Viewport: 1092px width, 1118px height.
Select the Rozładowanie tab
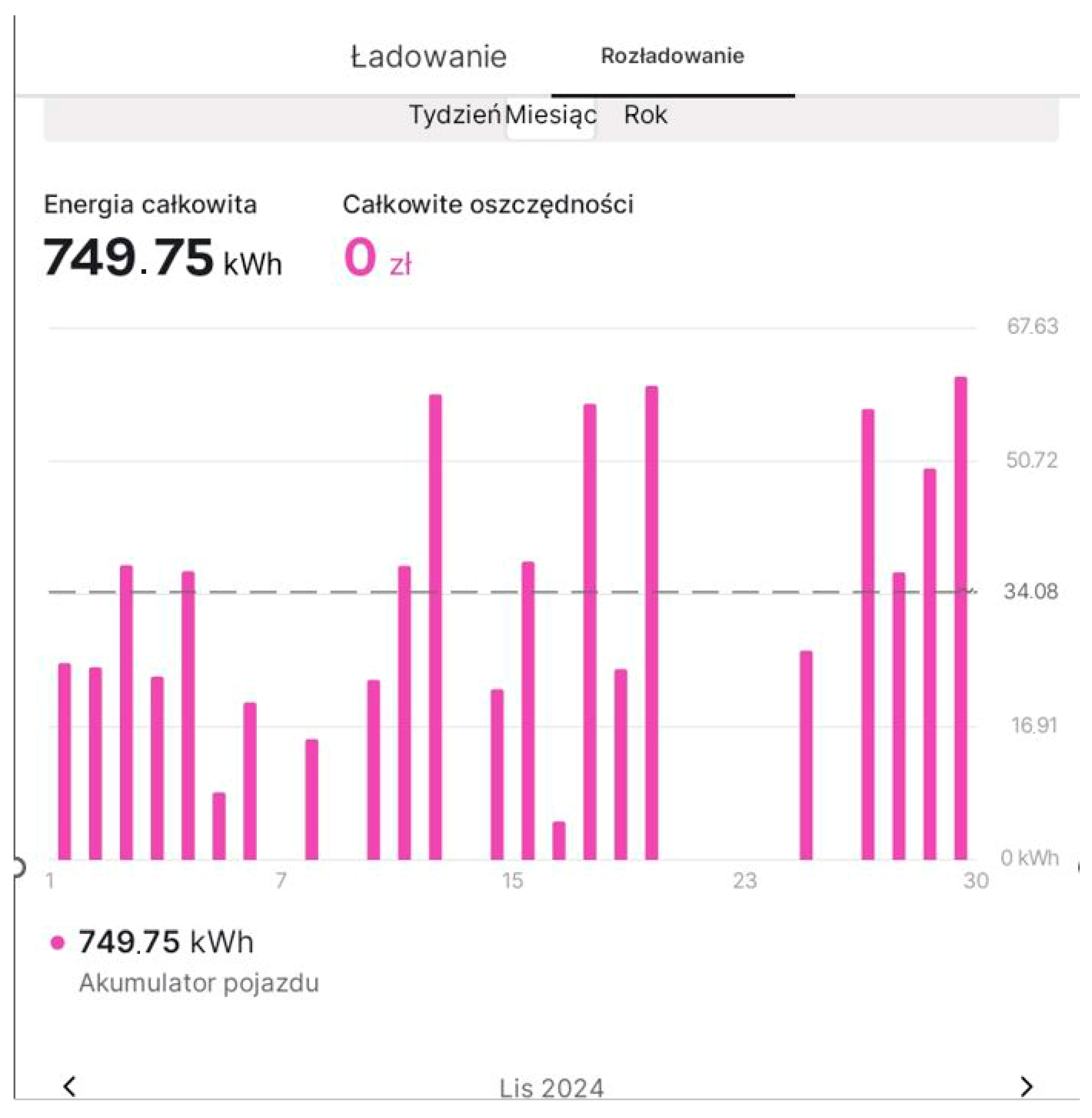pos(672,56)
